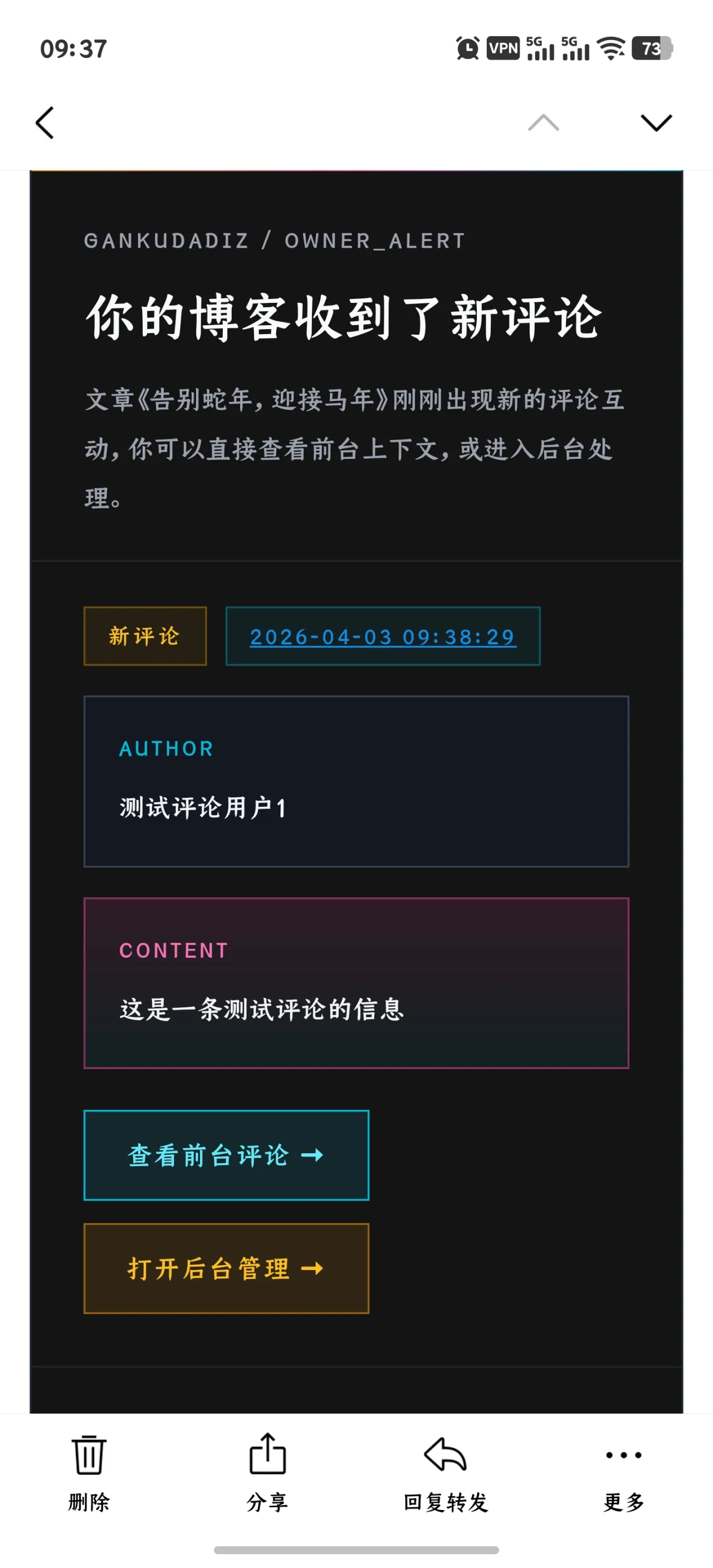Viewport: 713px width, 1568px height.
Task: Open 回复转发 options
Action: pos(446,1472)
